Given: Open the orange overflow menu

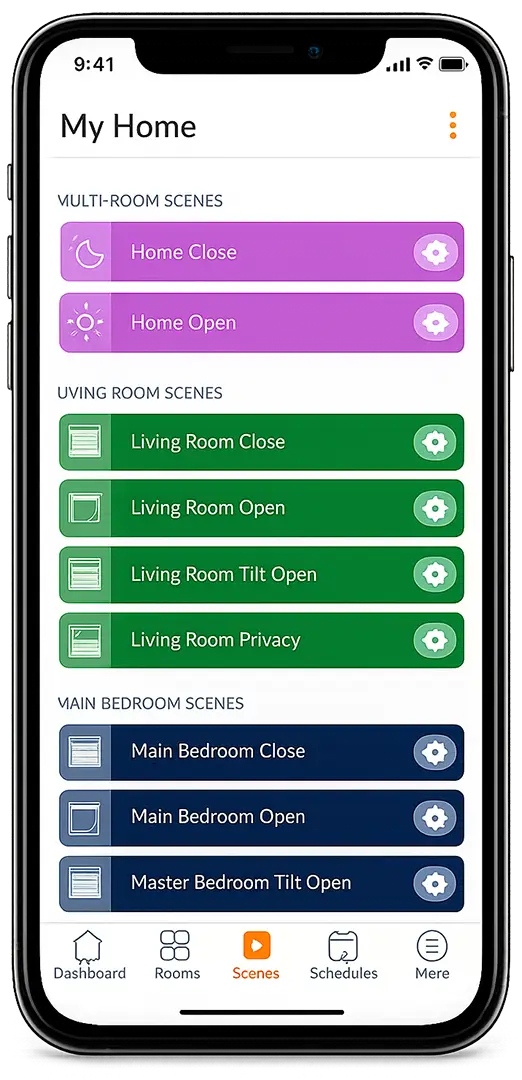Looking at the screenshot, I should click(x=452, y=125).
